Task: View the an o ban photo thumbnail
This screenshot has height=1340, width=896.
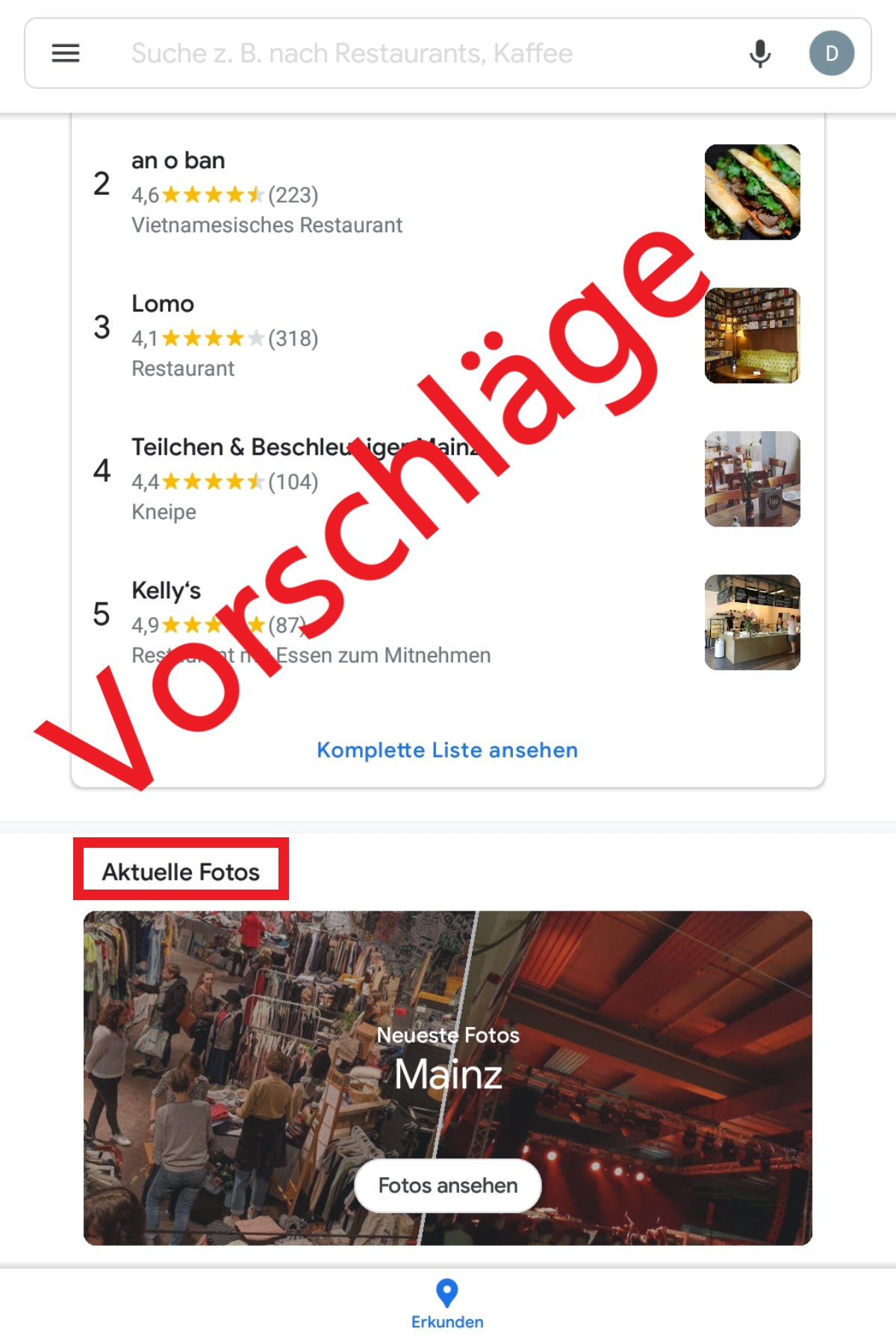Action: 752,192
